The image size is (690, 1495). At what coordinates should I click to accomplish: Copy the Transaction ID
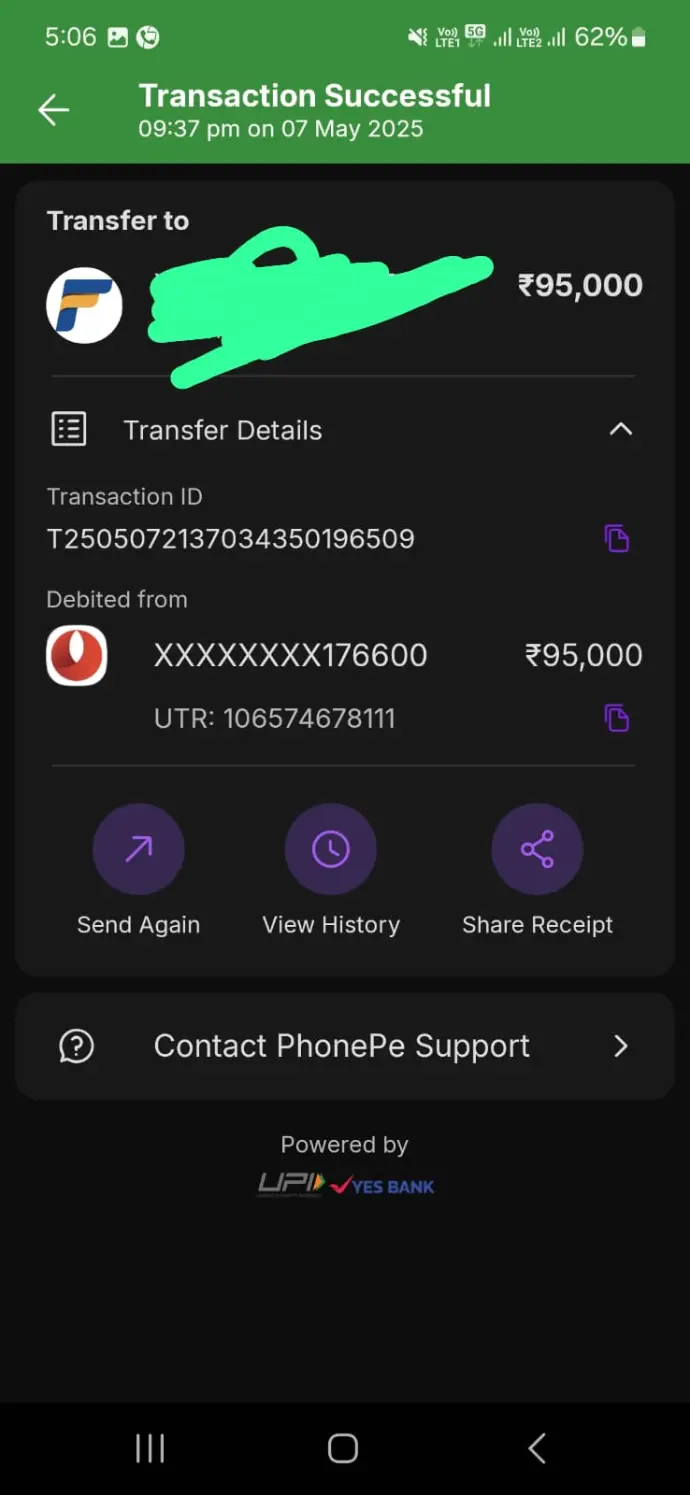pyautogui.click(x=617, y=538)
